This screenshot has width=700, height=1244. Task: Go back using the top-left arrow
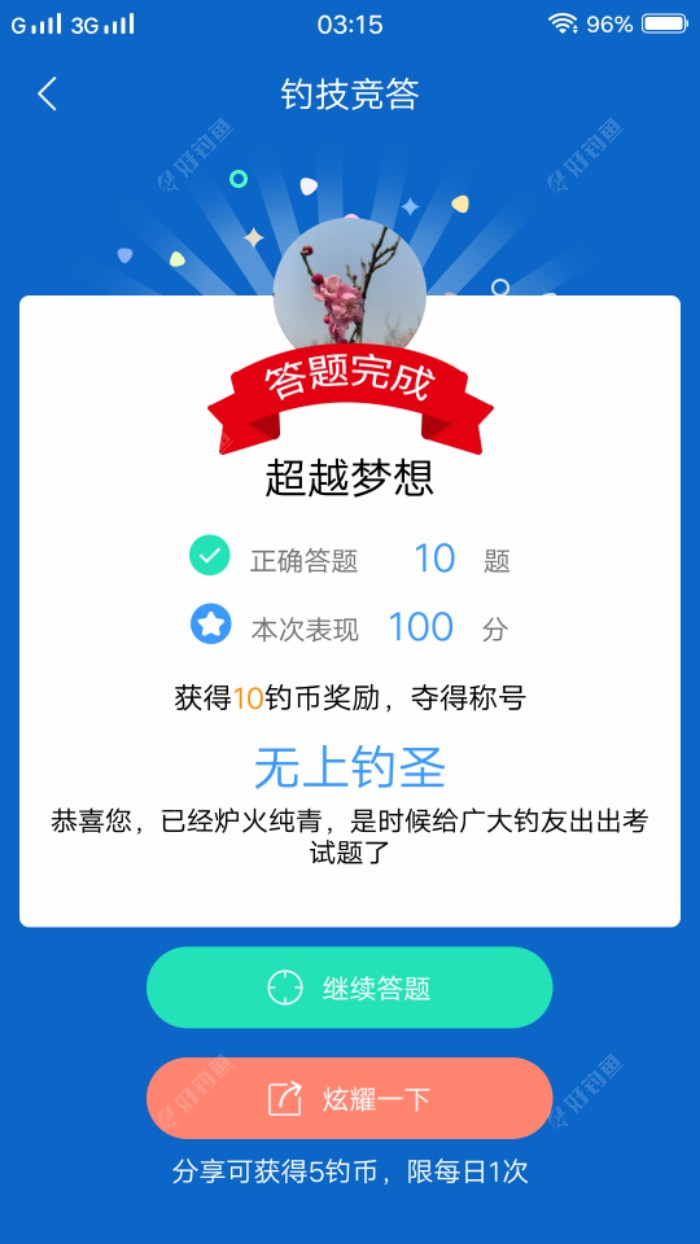point(47,94)
